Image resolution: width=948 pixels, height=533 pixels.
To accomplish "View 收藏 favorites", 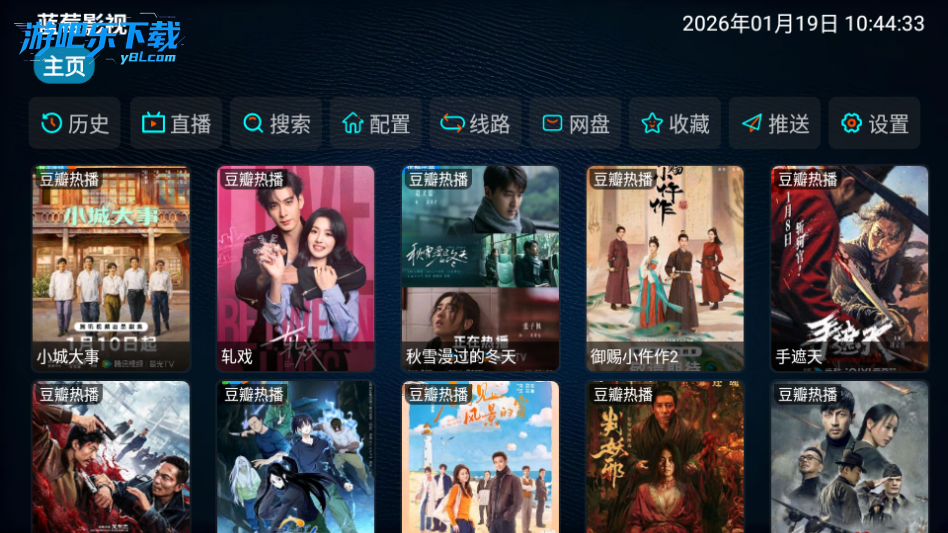I will [675, 123].
